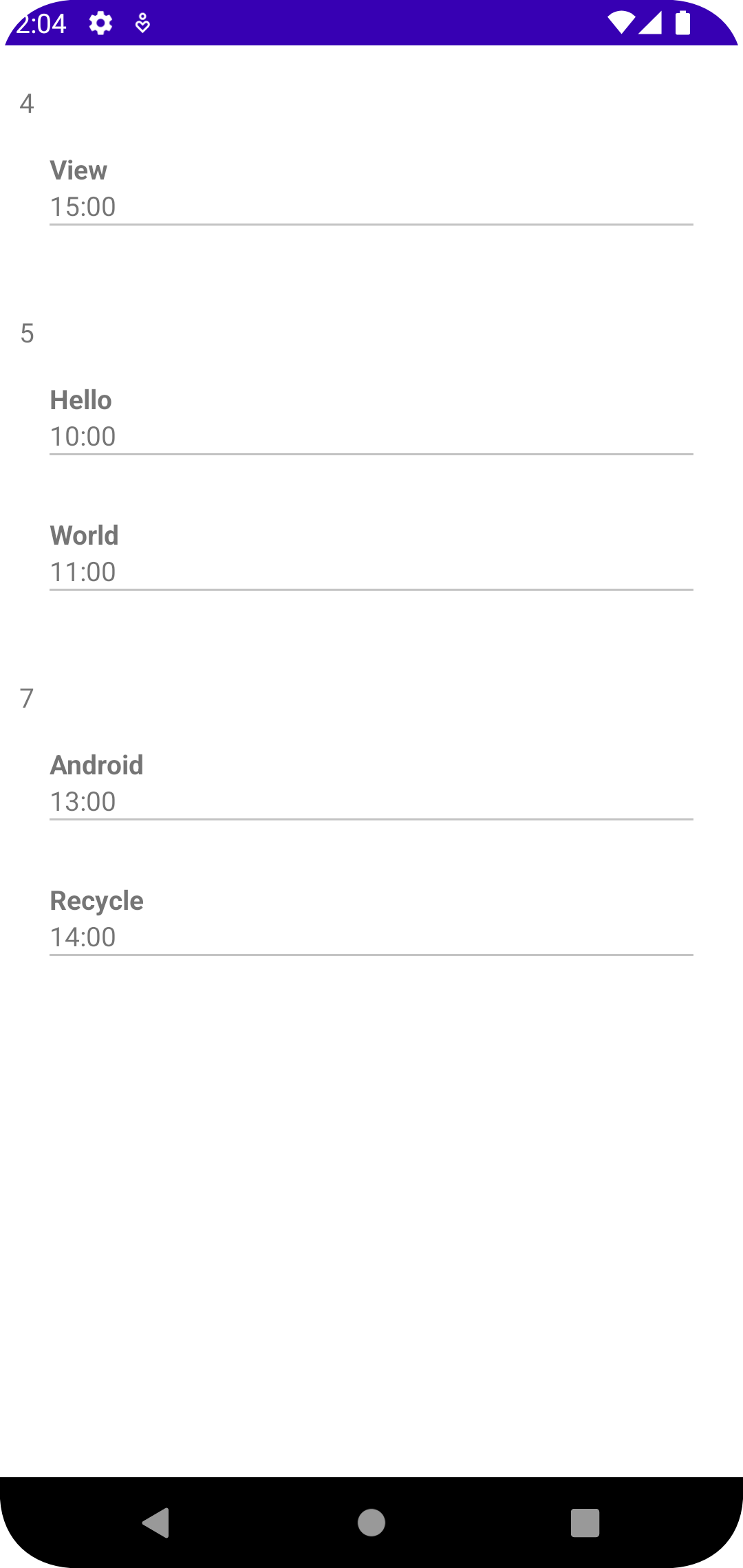Image resolution: width=743 pixels, height=1568 pixels.
Task: Click the 15:00 time field under View
Action: (x=371, y=206)
